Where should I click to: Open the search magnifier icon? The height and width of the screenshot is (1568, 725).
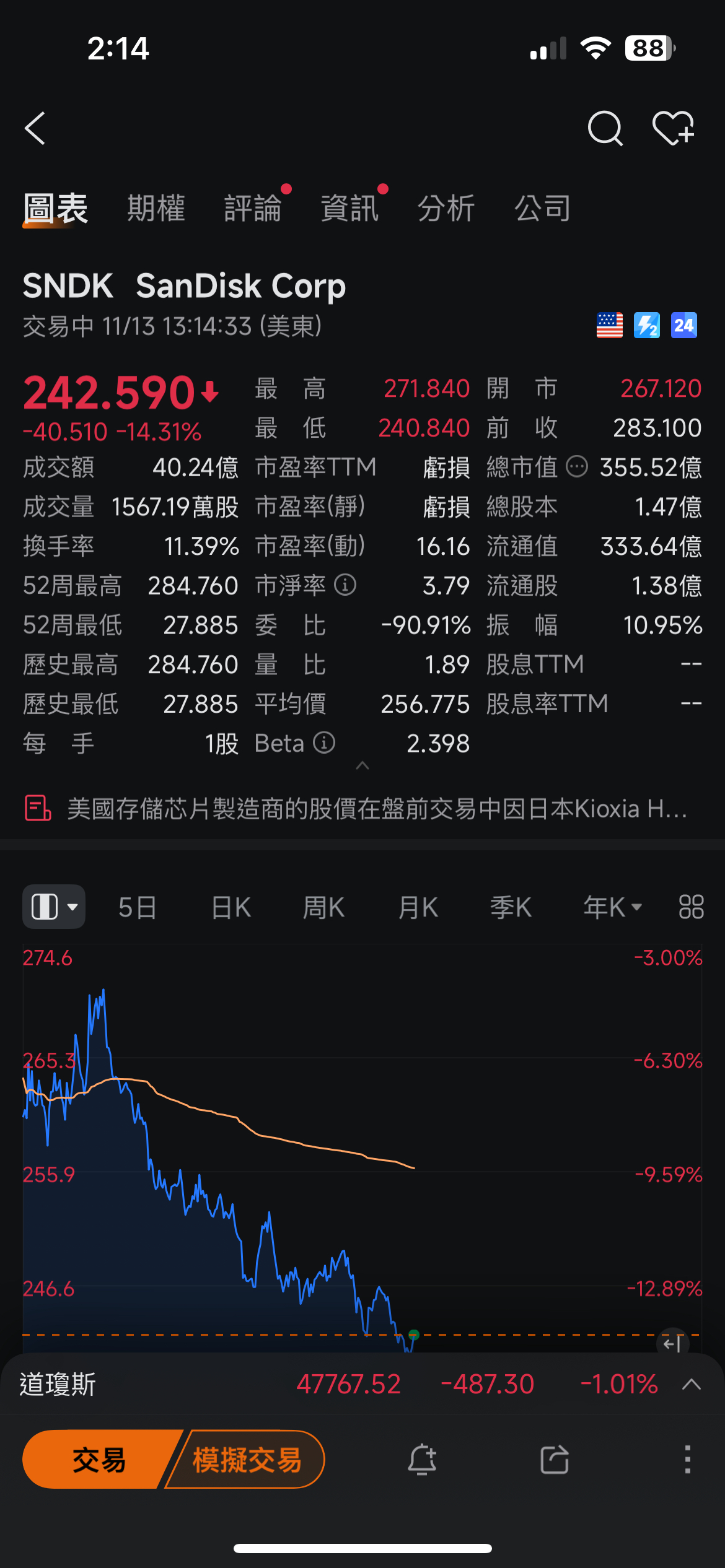[x=605, y=128]
